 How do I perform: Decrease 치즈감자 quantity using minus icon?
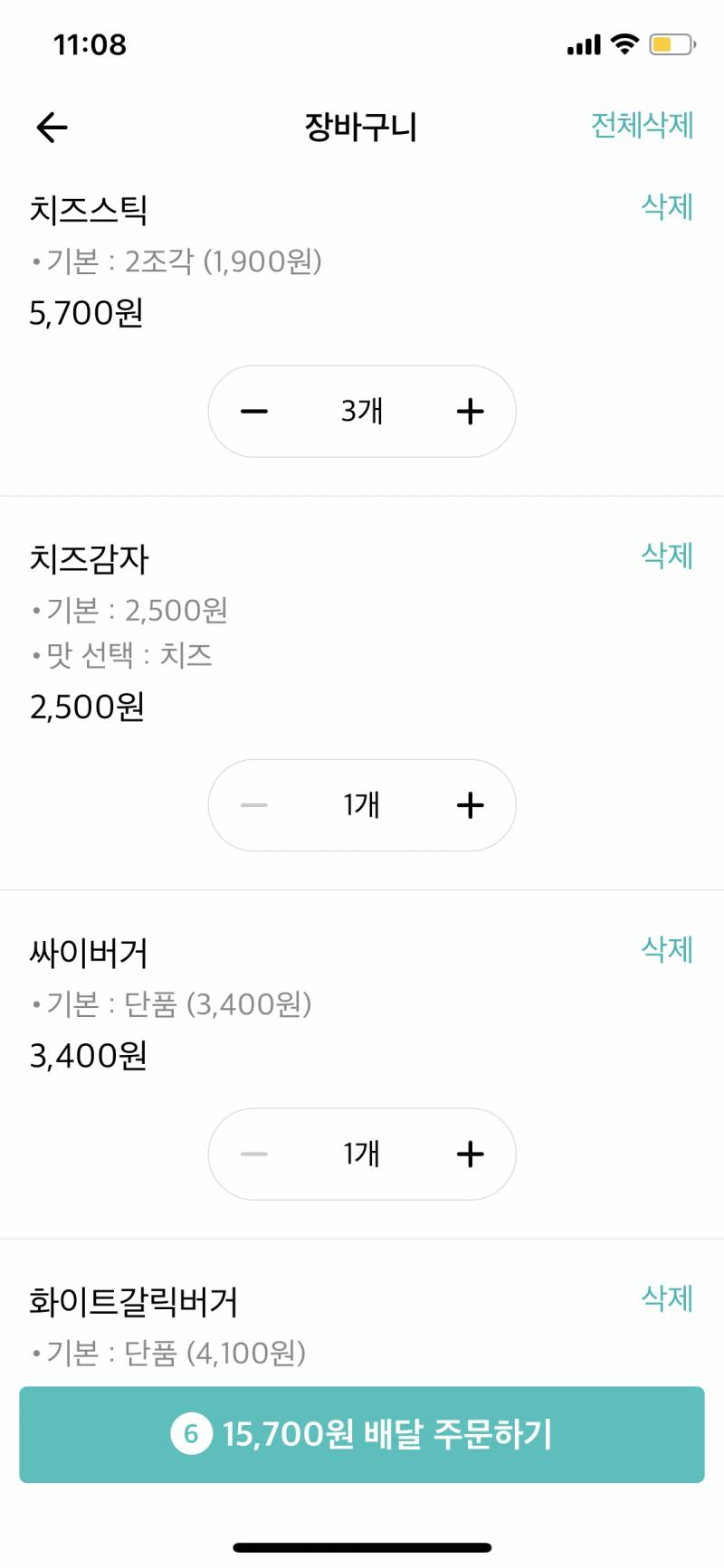254,804
